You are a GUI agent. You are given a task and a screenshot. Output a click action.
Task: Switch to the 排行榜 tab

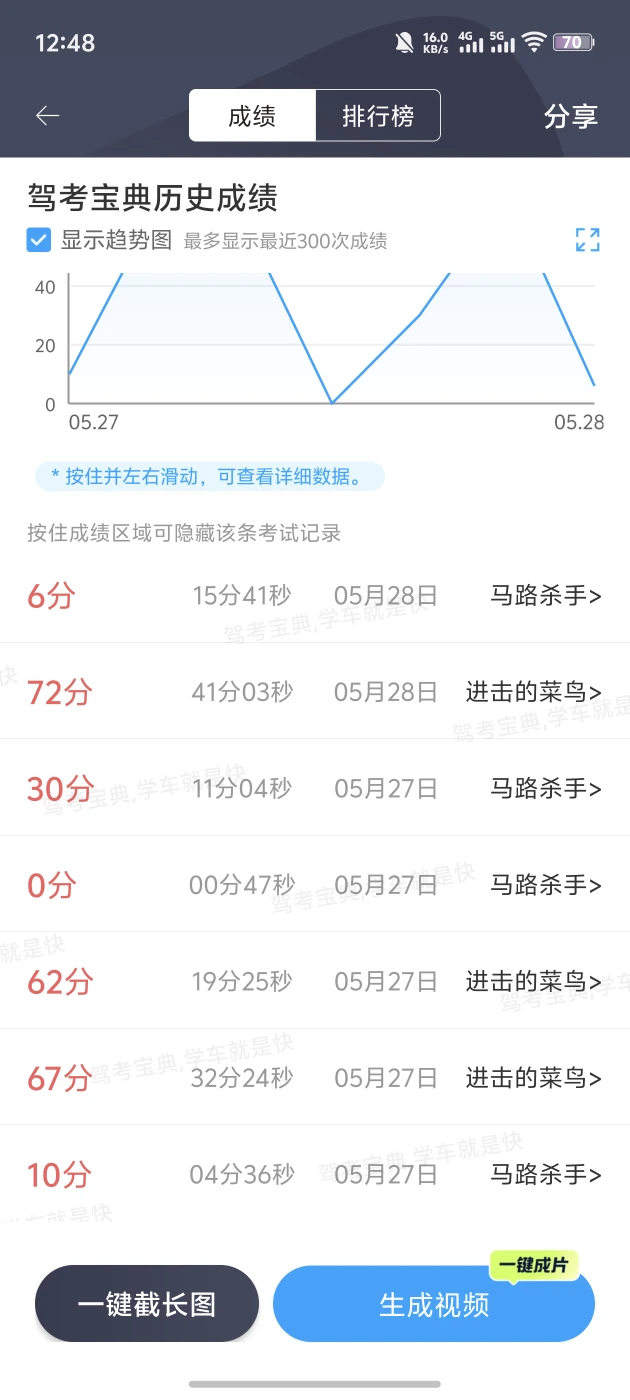coord(378,116)
